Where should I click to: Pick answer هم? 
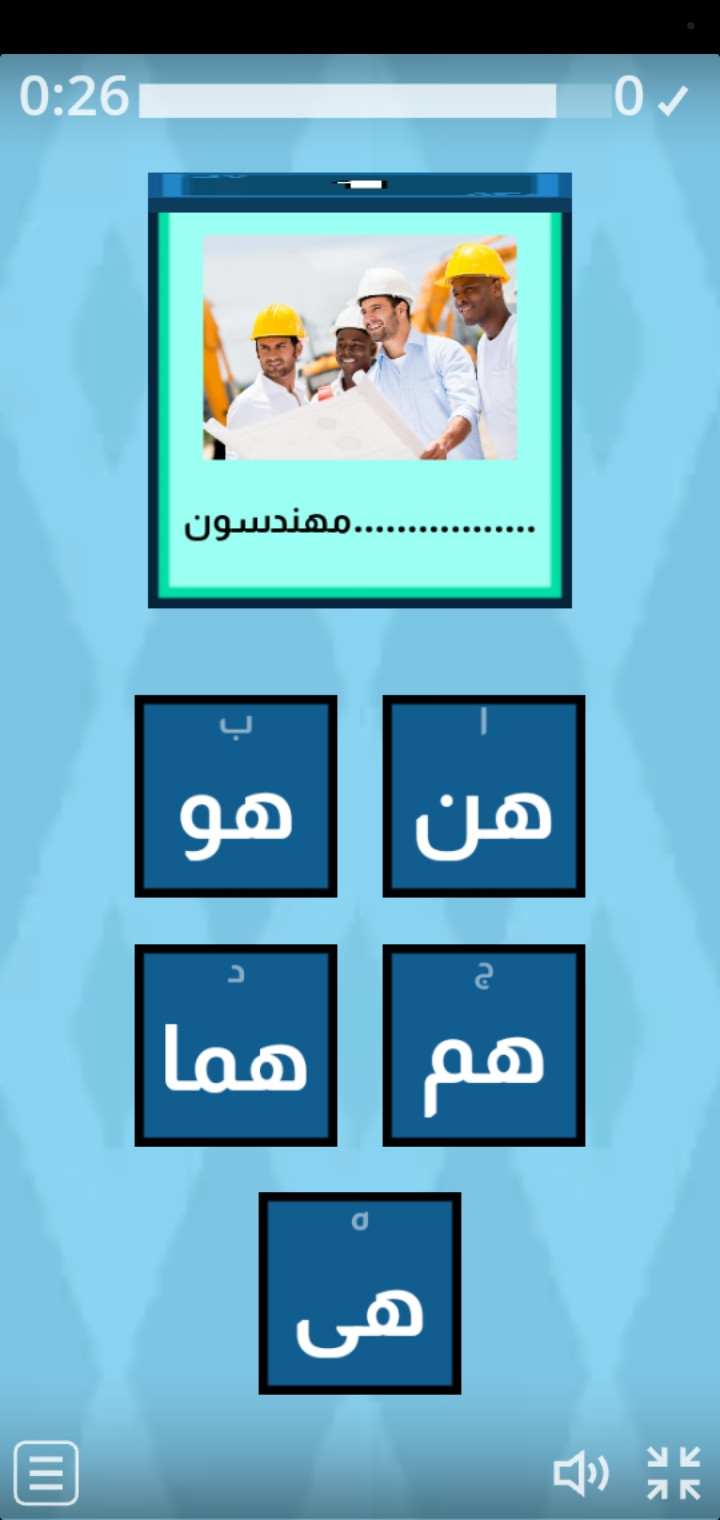[x=483, y=1045]
